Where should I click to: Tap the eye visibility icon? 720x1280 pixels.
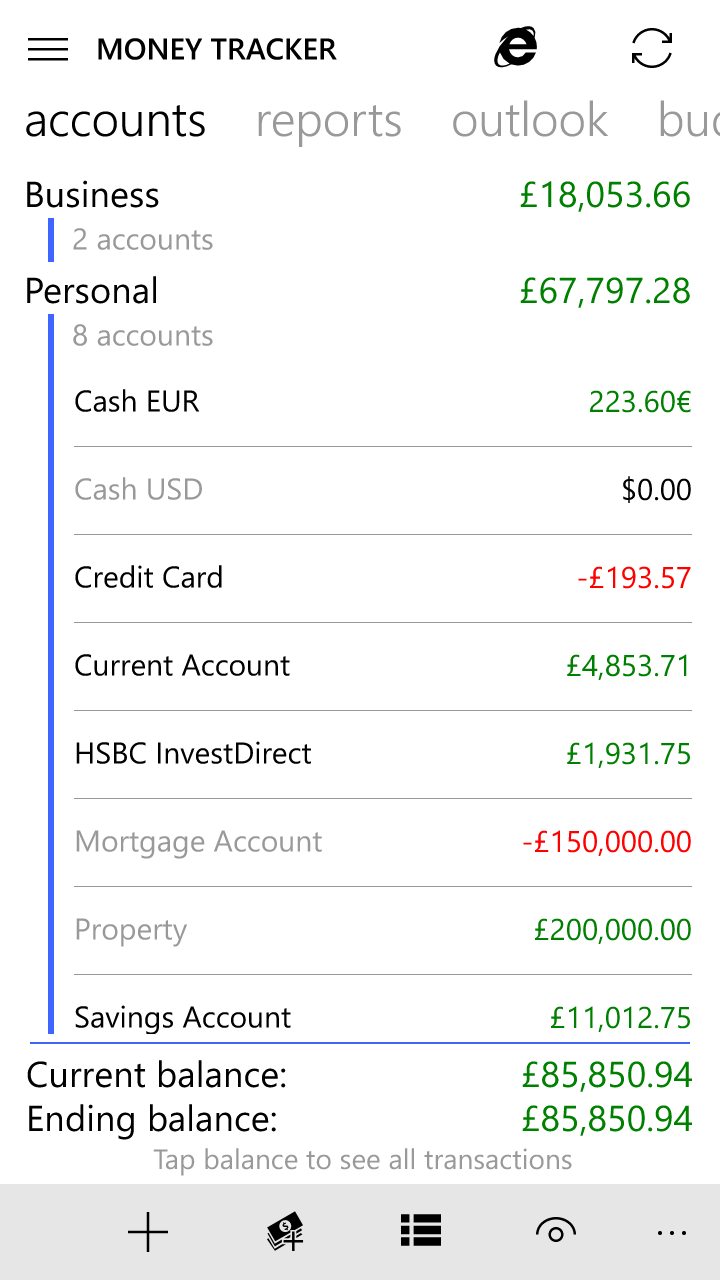pyautogui.click(x=556, y=1232)
